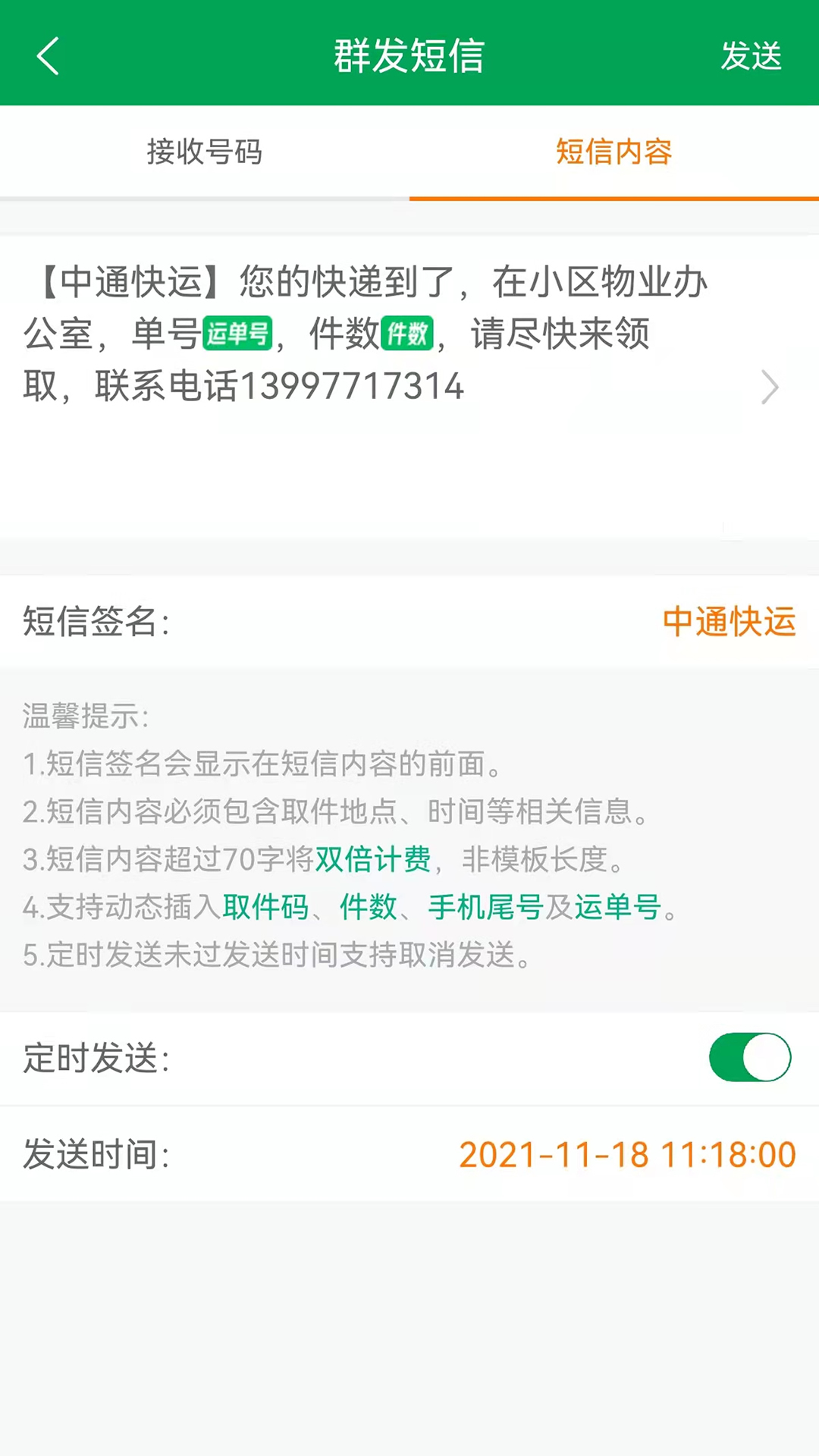819x1456 pixels.
Task: Change the 短信签名 signature 中通快运
Action: click(729, 622)
